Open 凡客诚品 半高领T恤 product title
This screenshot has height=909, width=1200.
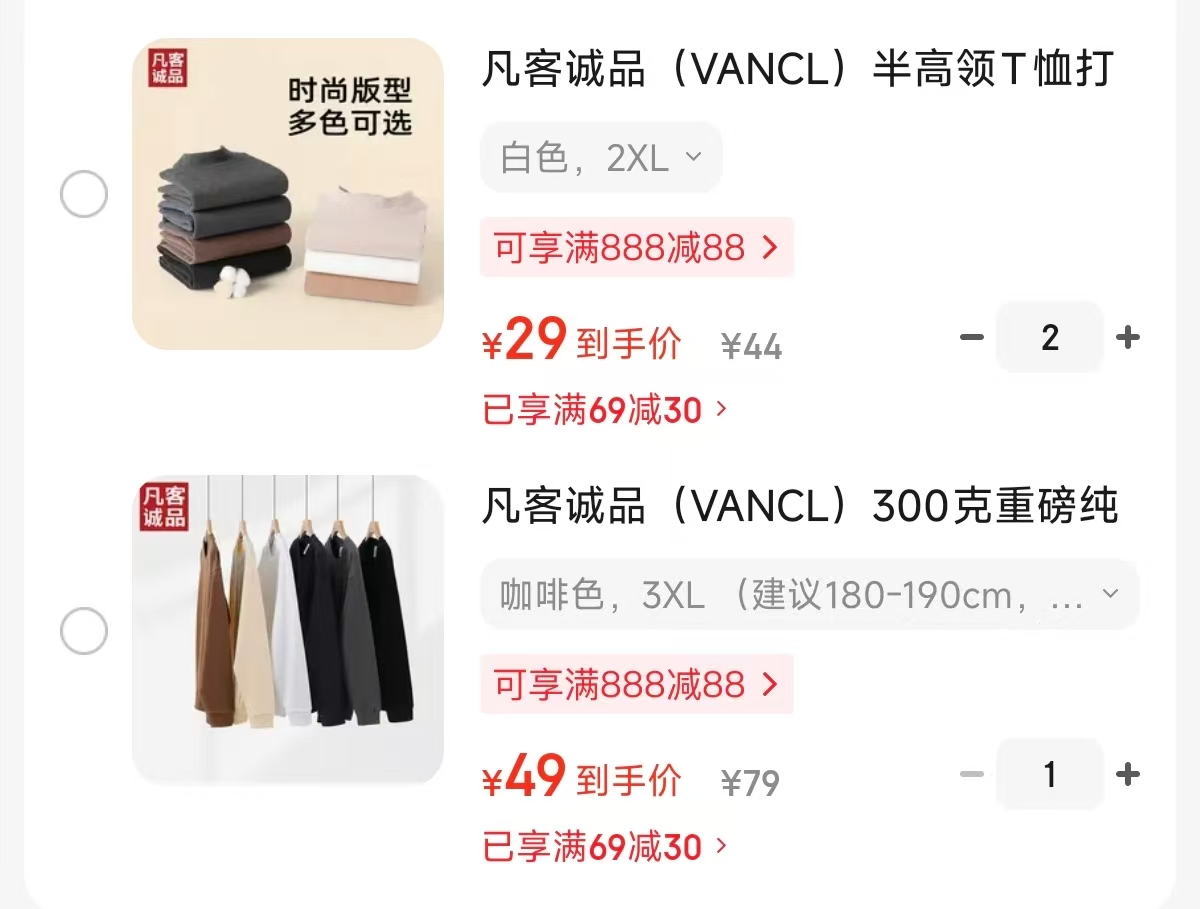(x=797, y=70)
